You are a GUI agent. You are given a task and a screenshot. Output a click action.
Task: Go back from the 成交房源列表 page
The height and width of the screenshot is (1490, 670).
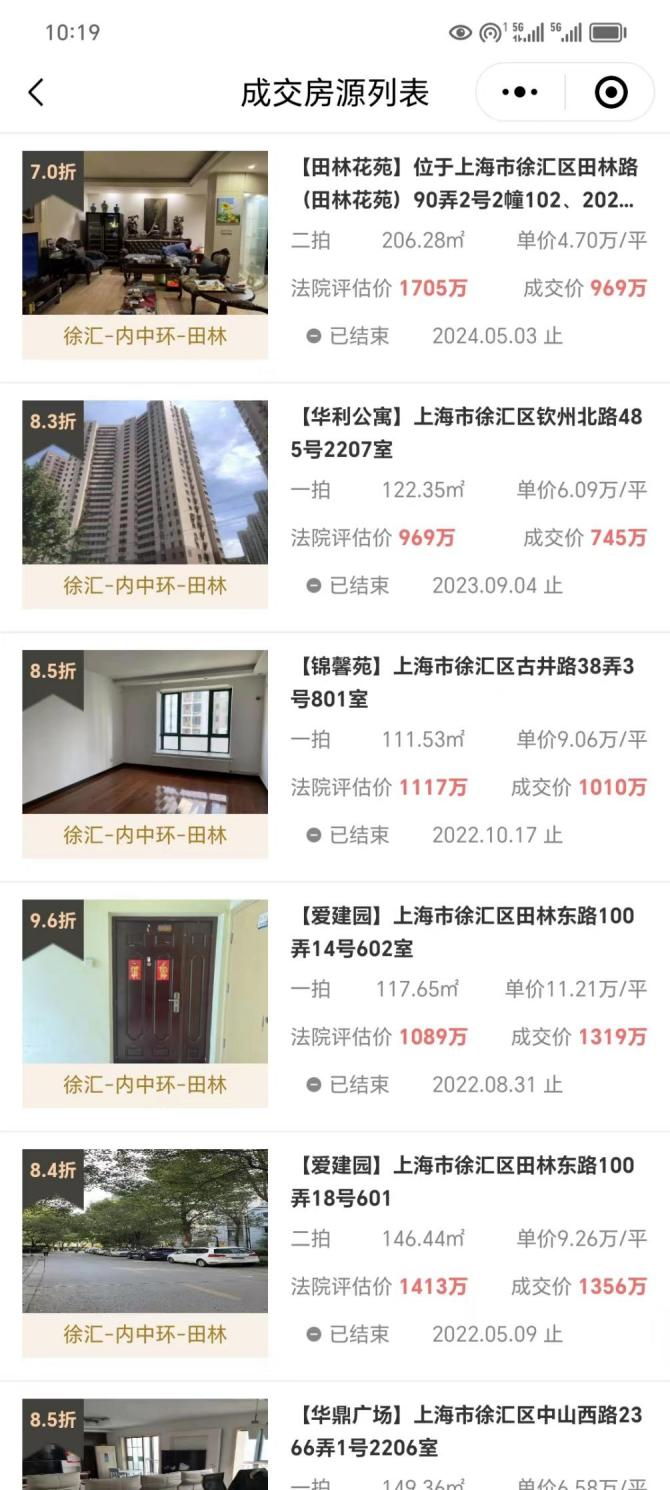click(x=36, y=93)
